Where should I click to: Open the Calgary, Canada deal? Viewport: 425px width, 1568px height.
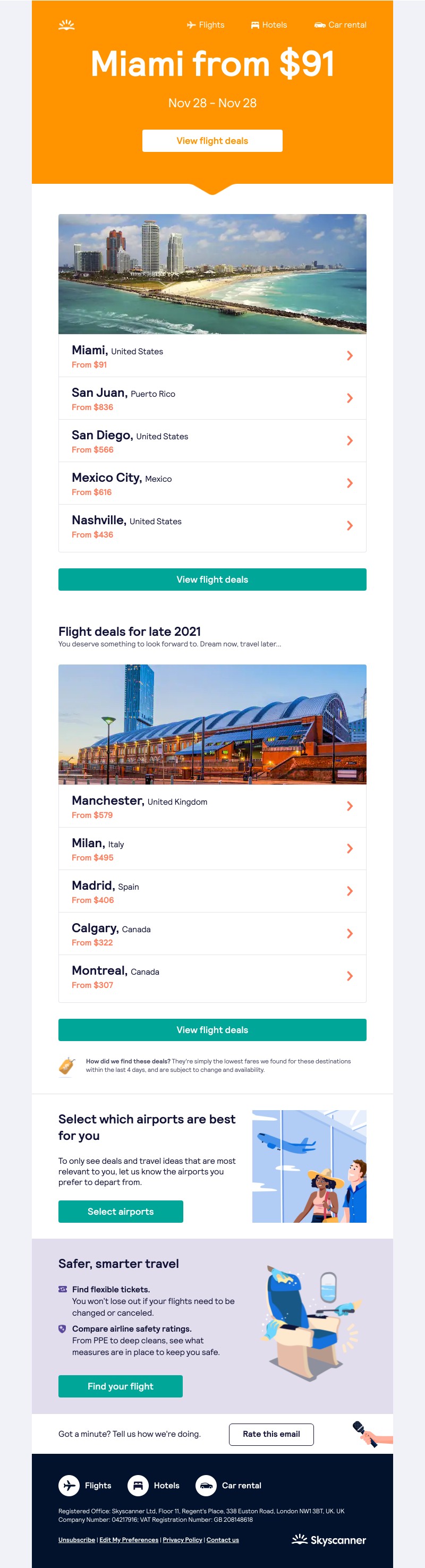click(212, 934)
